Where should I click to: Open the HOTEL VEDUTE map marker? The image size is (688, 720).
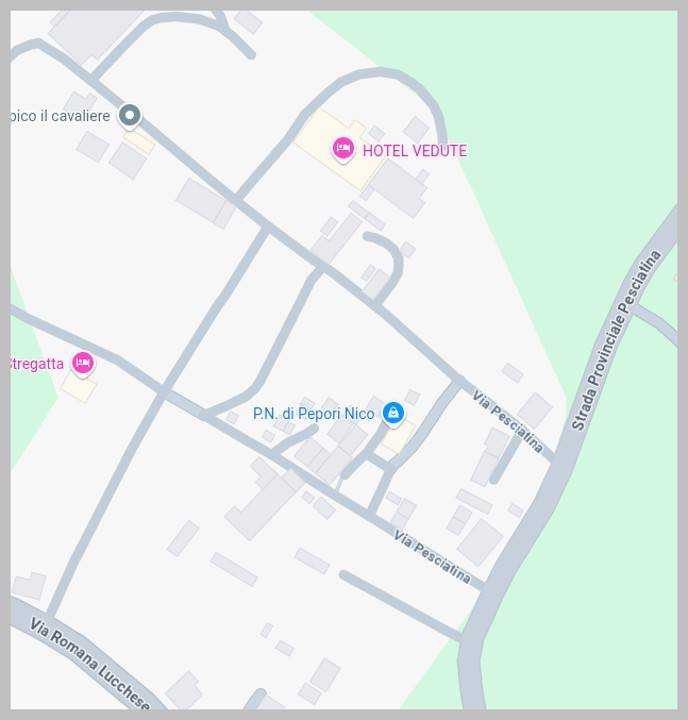point(343,149)
